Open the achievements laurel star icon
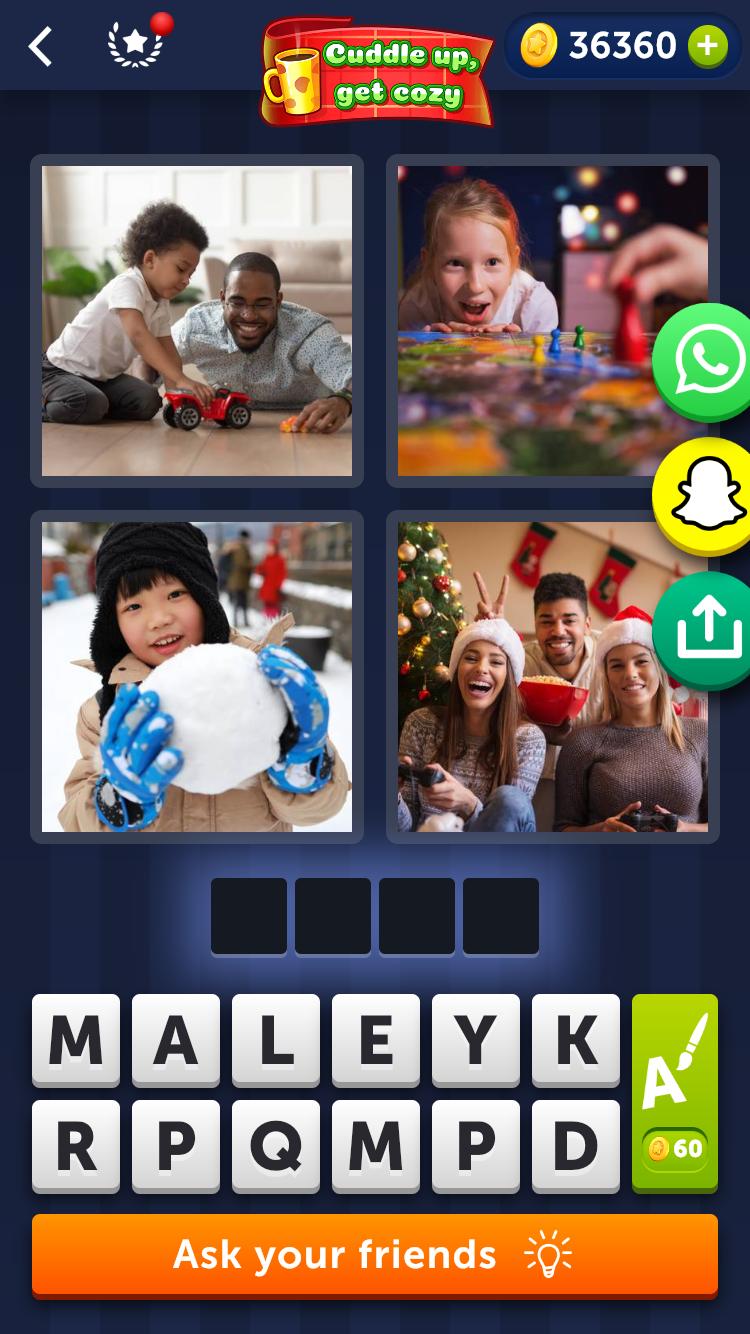 pyautogui.click(x=135, y=45)
